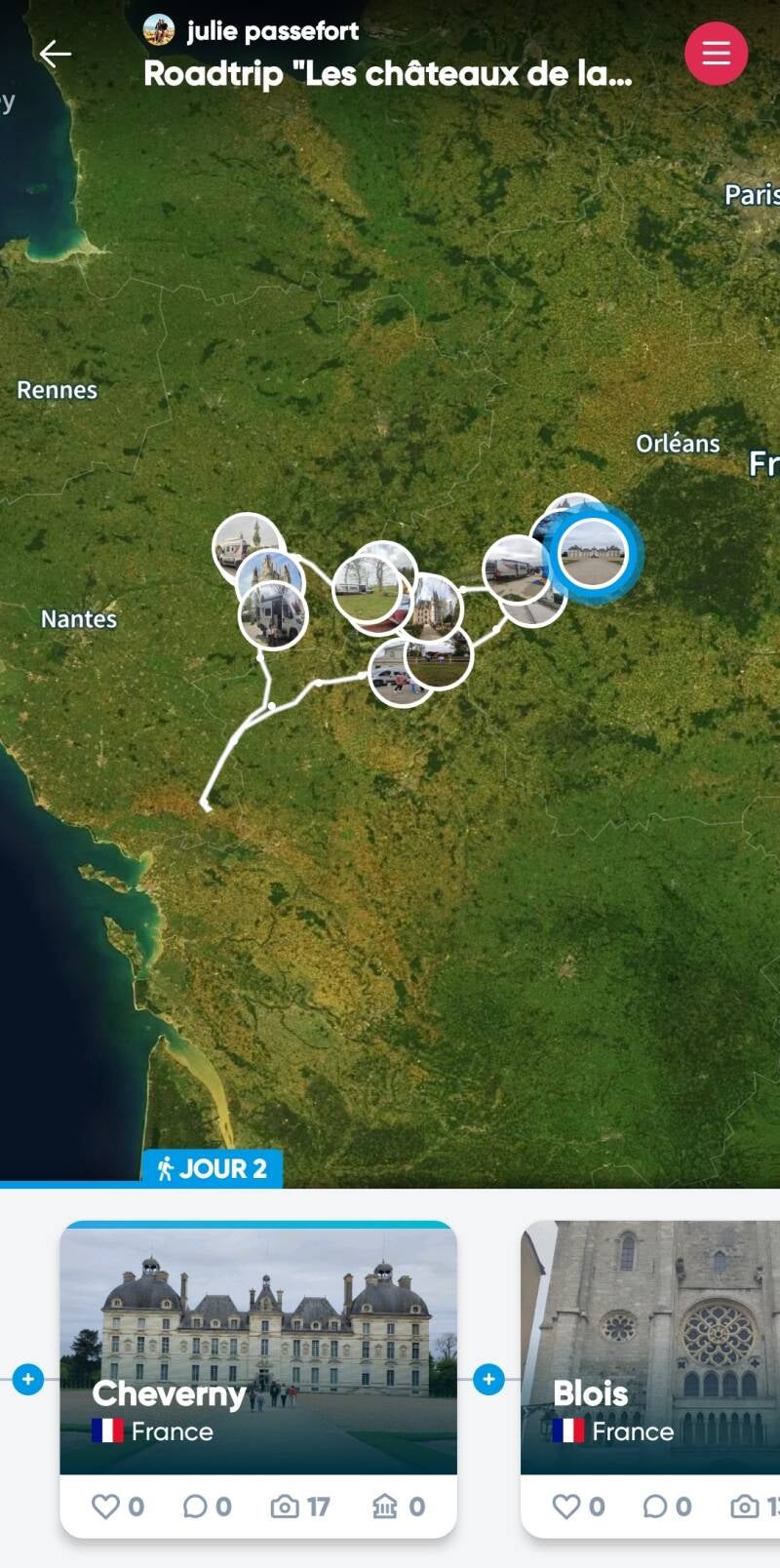This screenshot has width=780, height=1568.
Task: Add a step between Cheverny and Blois
Action: point(488,1379)
